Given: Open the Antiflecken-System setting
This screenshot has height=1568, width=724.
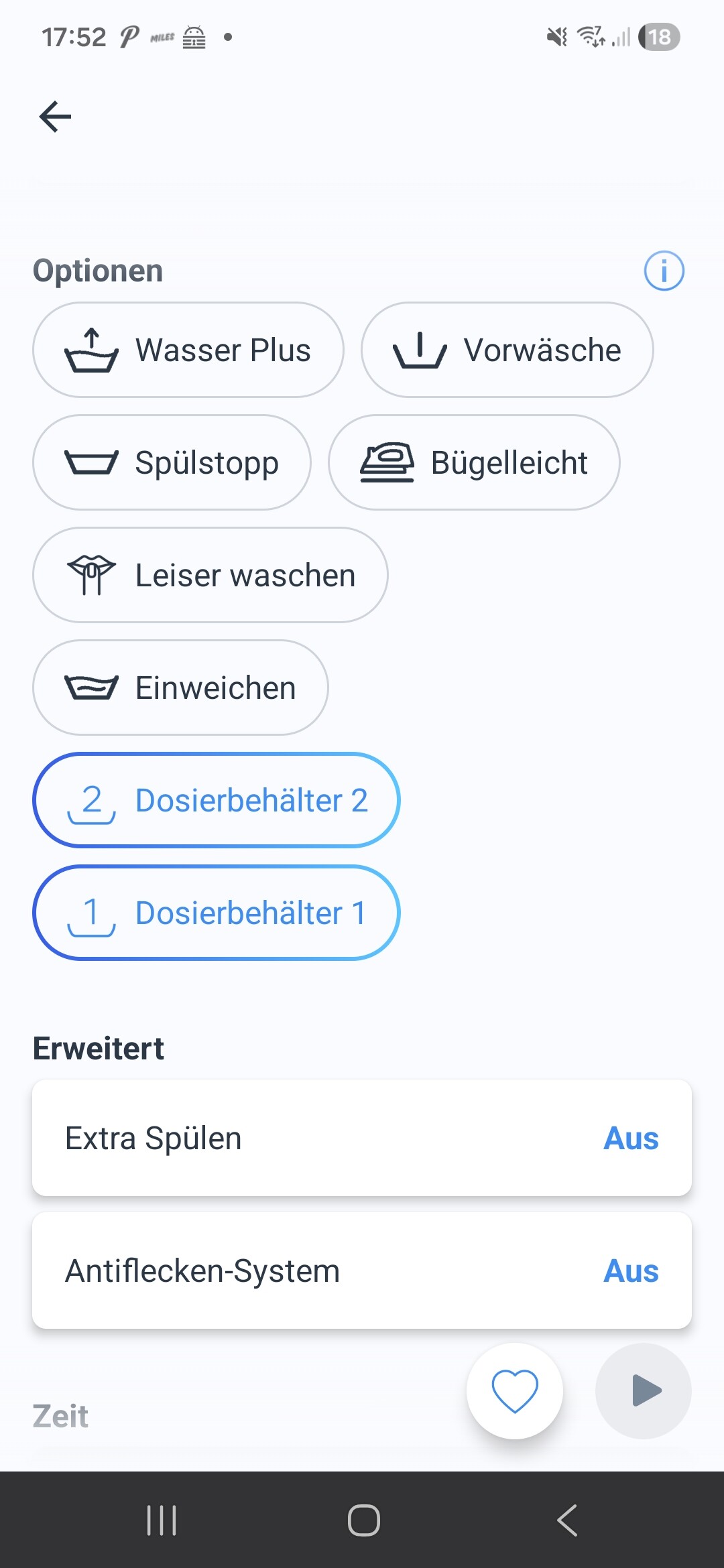Looking at the screenshot, I should pyautogui.click(x=362, y=1270).
